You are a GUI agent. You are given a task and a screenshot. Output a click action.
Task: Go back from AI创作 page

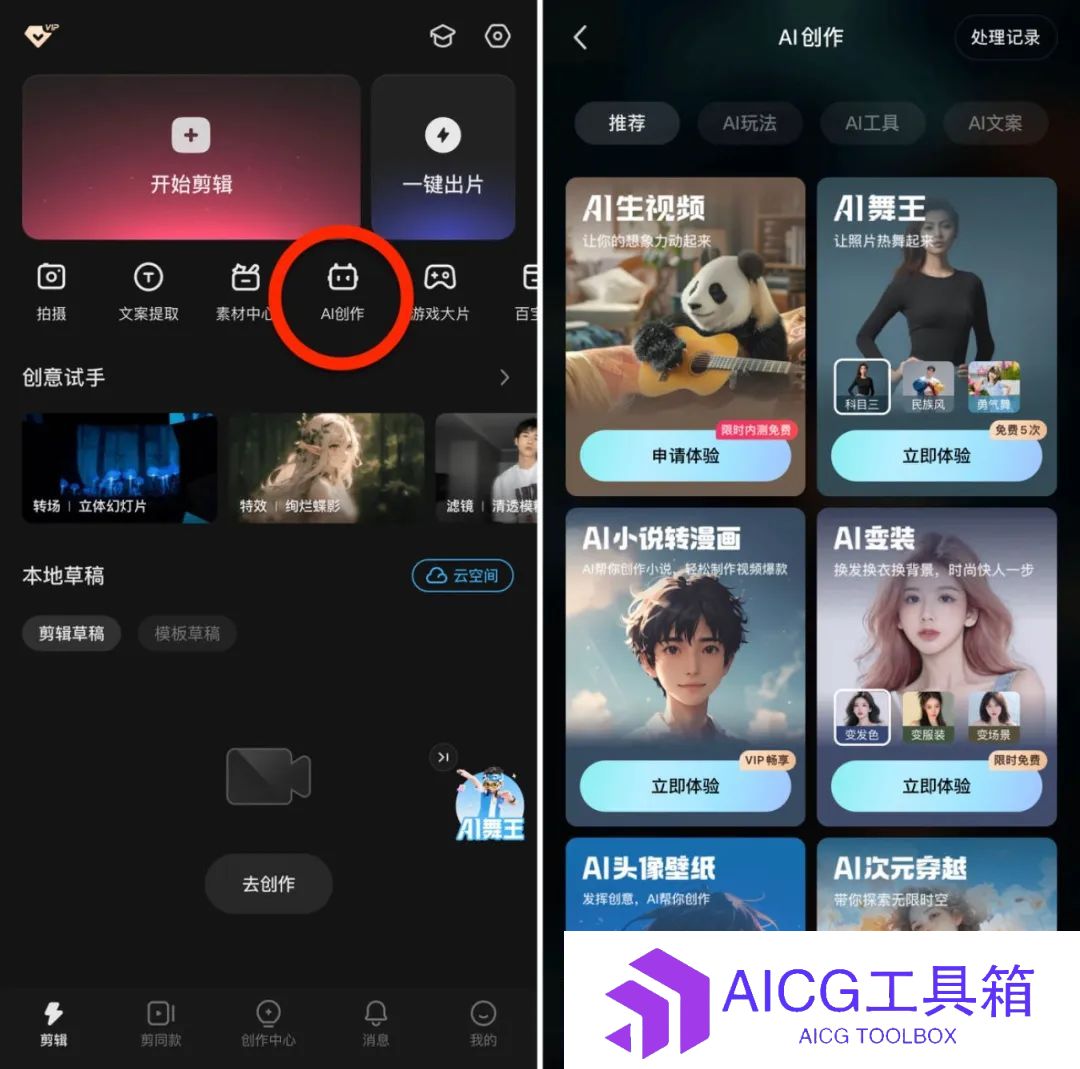click(580, 38)
